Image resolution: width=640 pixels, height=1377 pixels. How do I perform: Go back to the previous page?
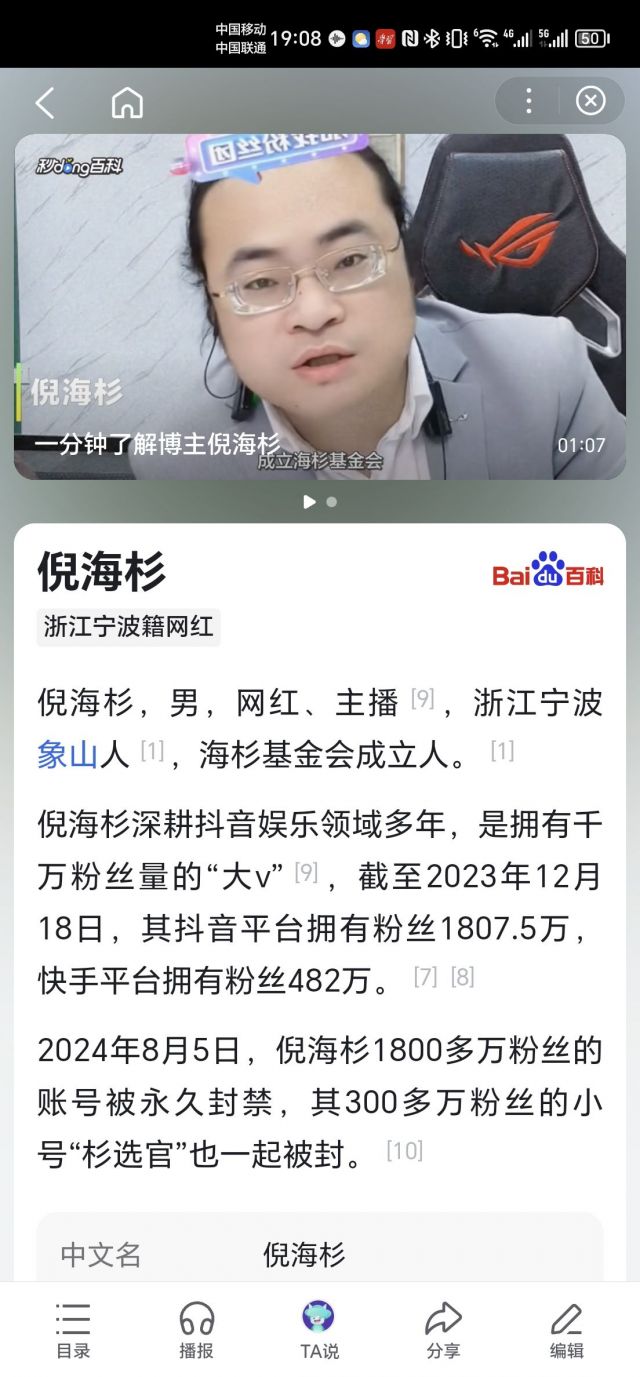(44, 102)
